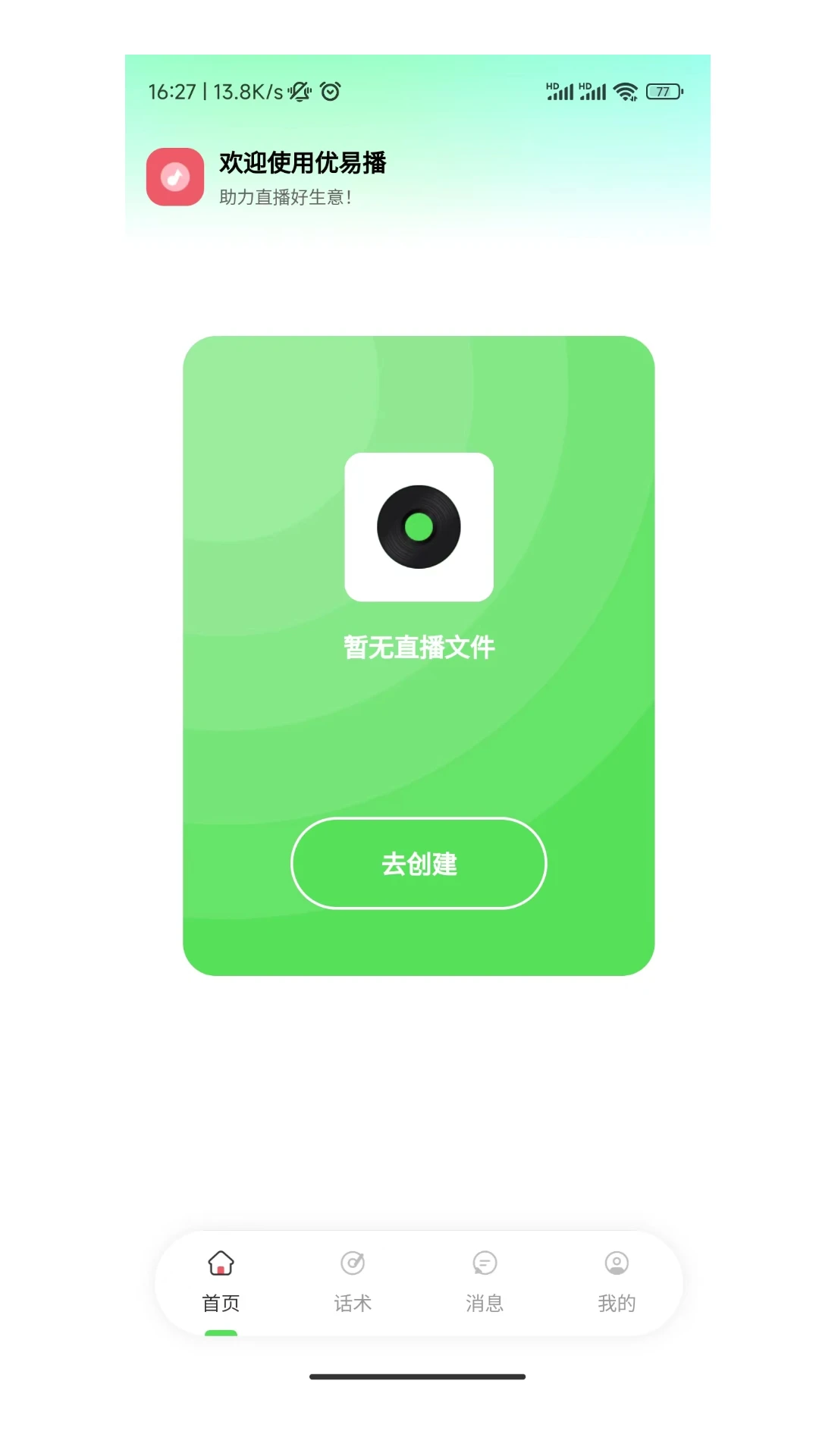The height and width of the screenshot is (1456, 819).
Task: Tap the muted vibration icon in status bar
Action: click(x=300, y=91)
